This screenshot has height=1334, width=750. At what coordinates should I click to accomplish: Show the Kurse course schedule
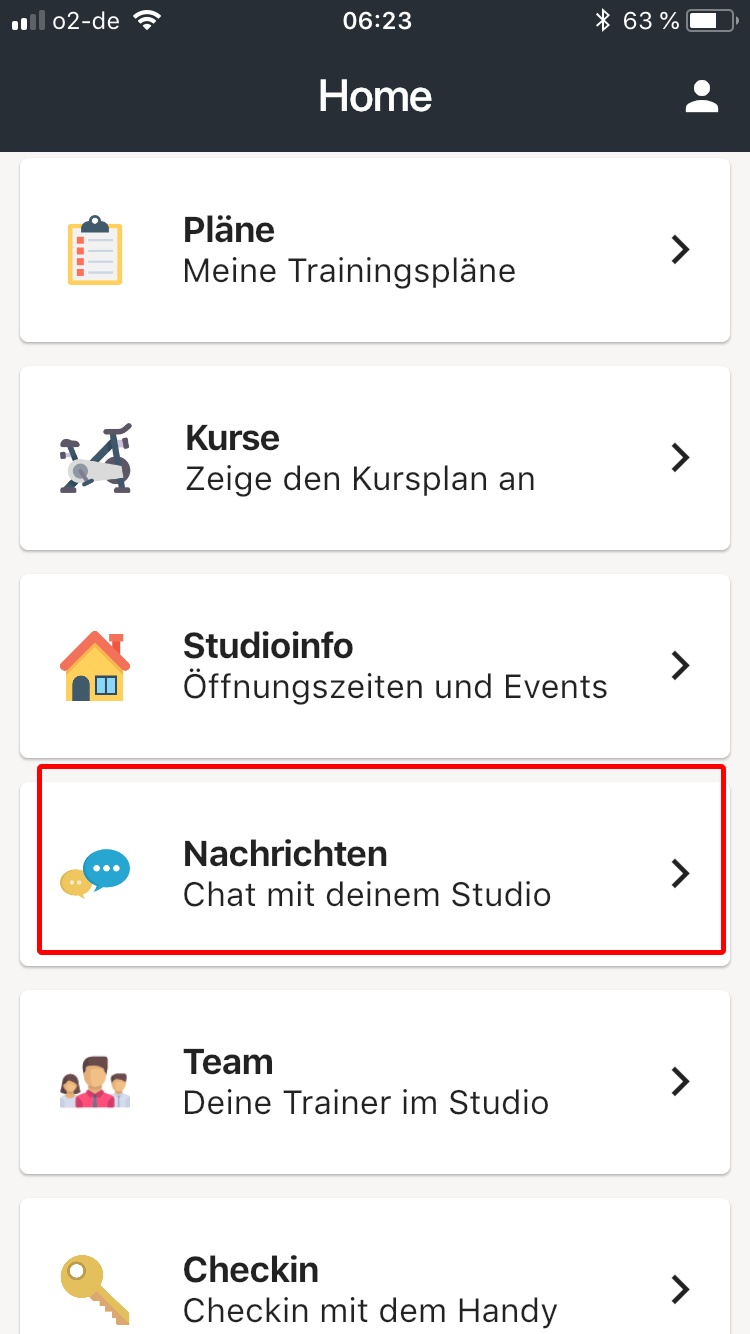375,458
